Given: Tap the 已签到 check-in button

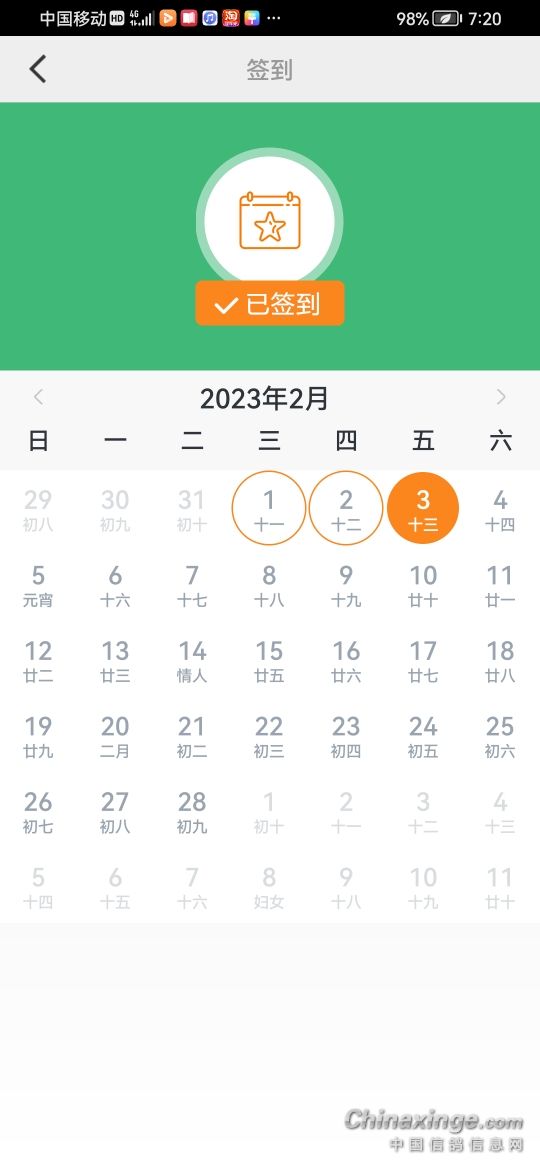Looking at the screenshot, I should (x=270, y=304).
